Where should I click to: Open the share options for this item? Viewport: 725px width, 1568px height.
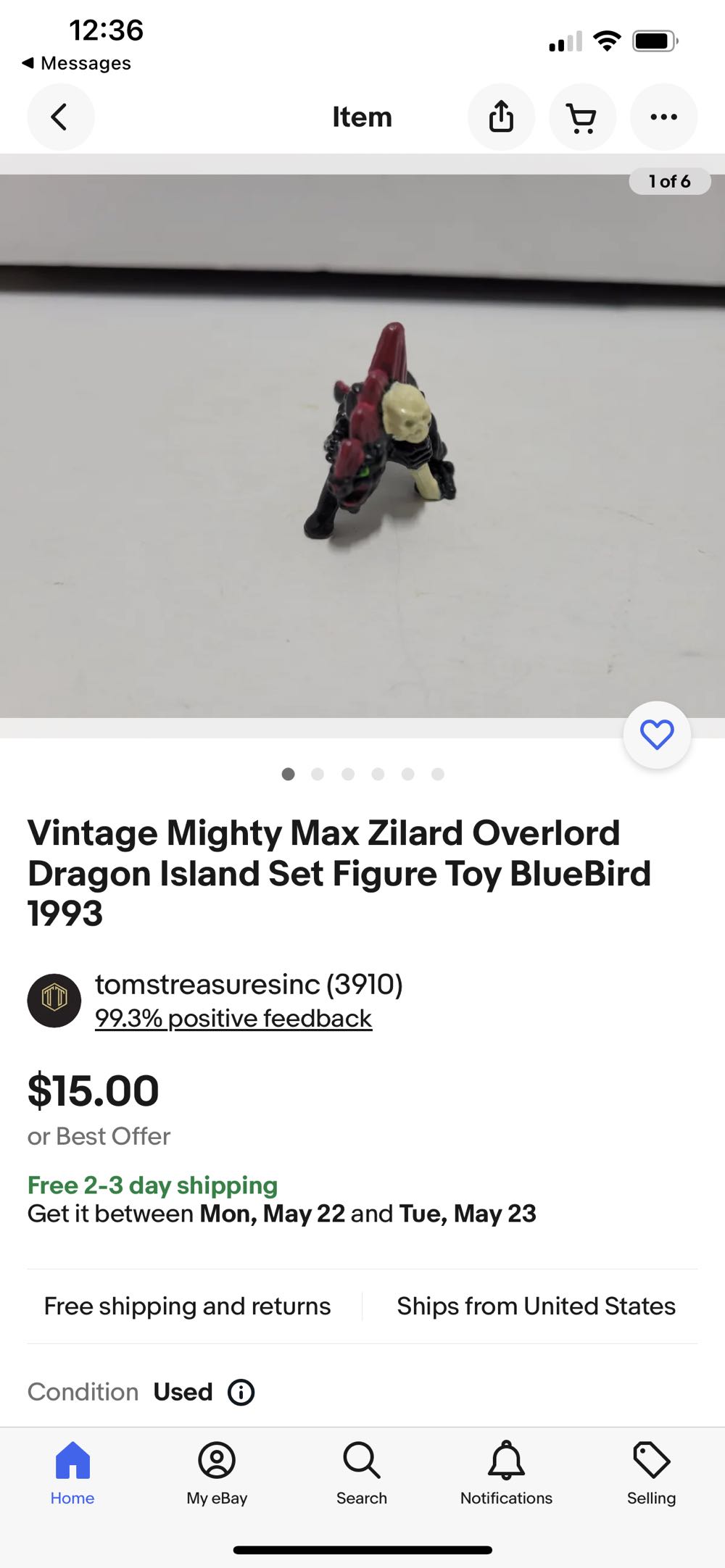tap(501, 117)
